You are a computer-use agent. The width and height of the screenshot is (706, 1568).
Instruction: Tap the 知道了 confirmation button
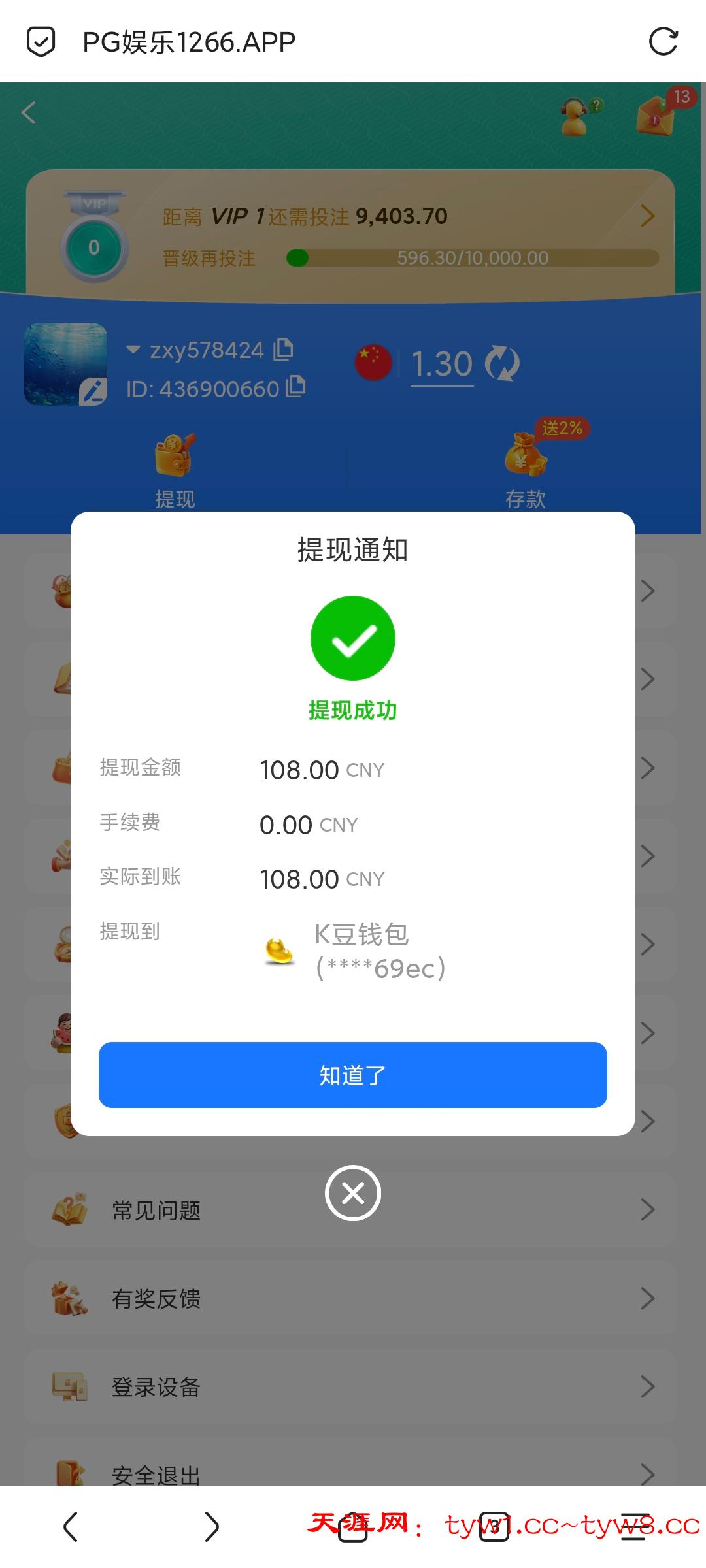tap(352, 1075)
